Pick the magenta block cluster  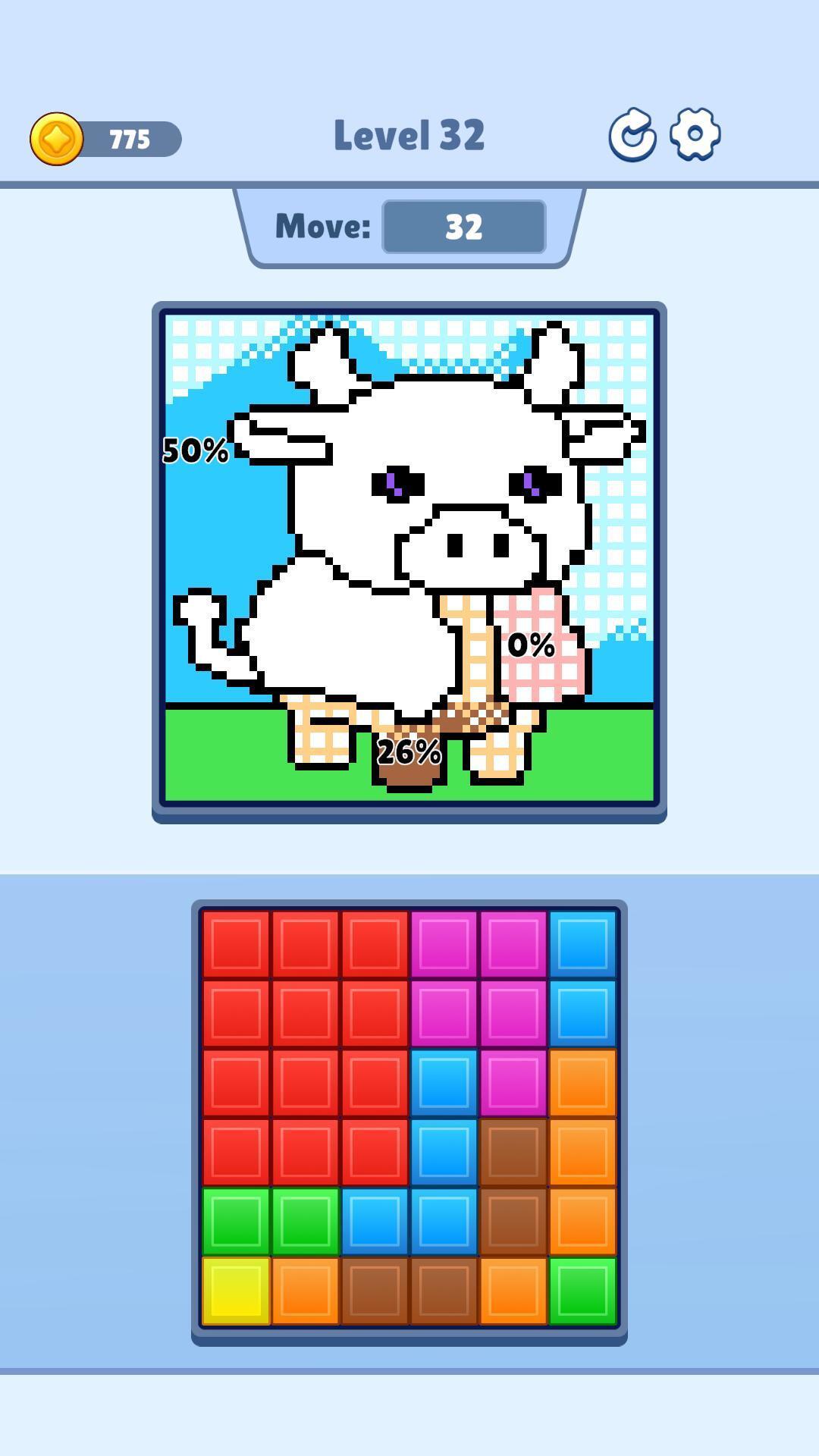(x=479, y=978)
